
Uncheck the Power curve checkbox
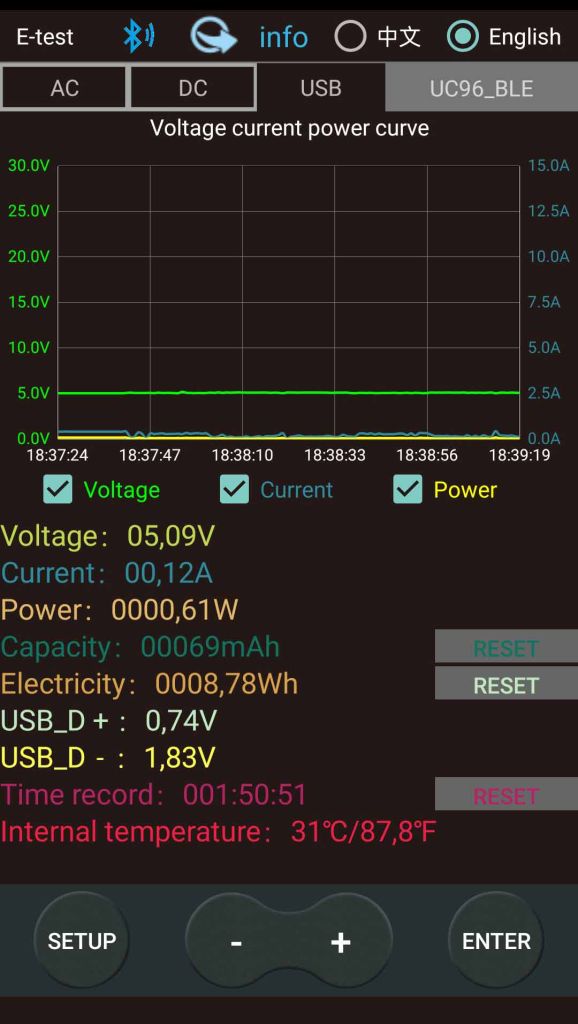point(408,489)
